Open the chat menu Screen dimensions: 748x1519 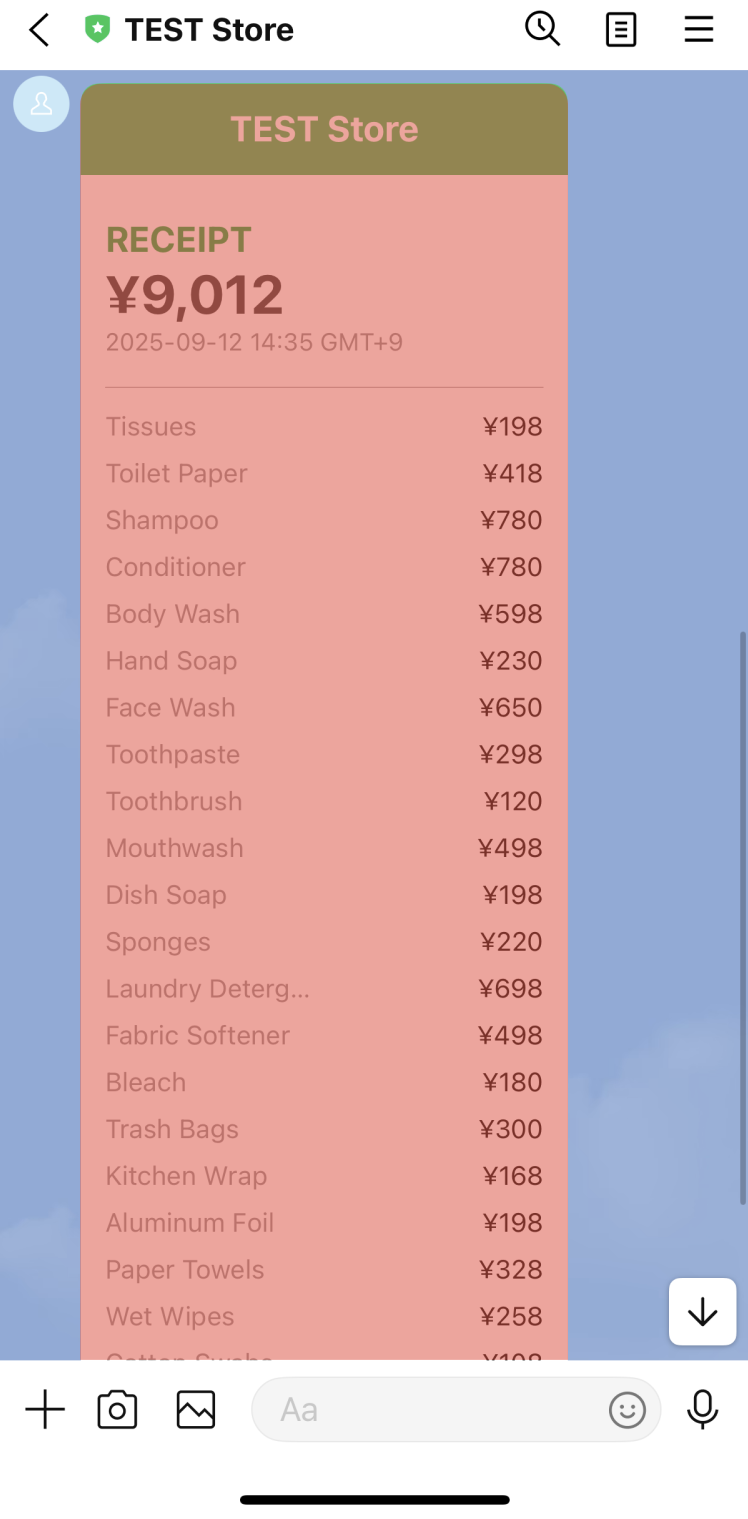699,30
